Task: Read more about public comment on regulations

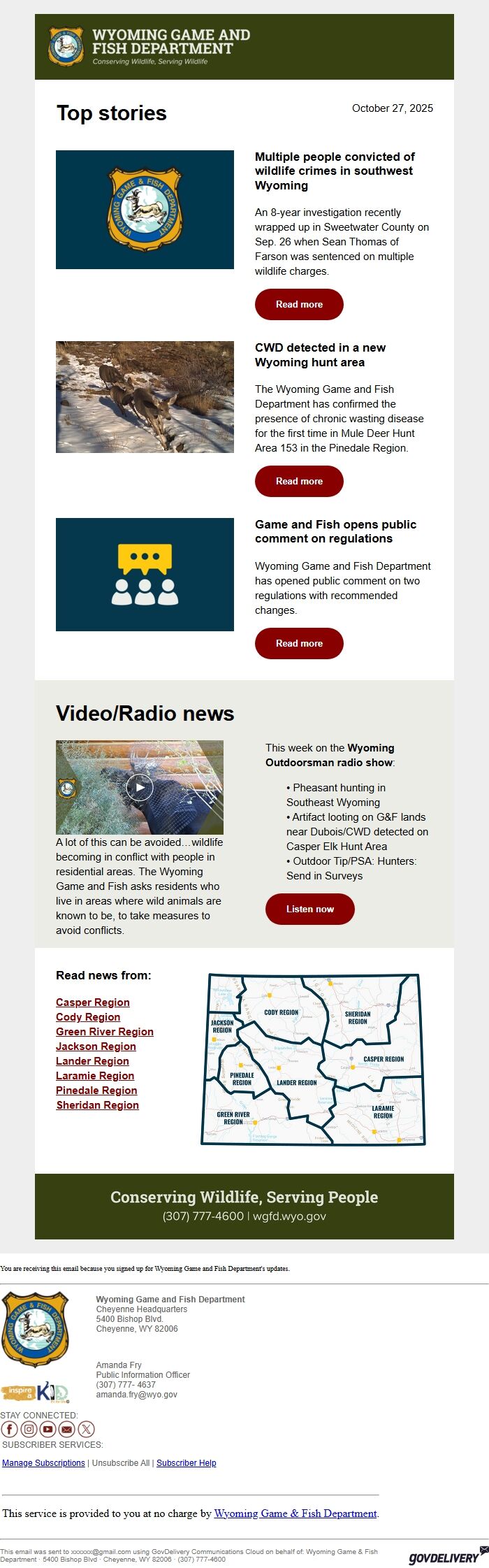Action: tap(299, 644)
